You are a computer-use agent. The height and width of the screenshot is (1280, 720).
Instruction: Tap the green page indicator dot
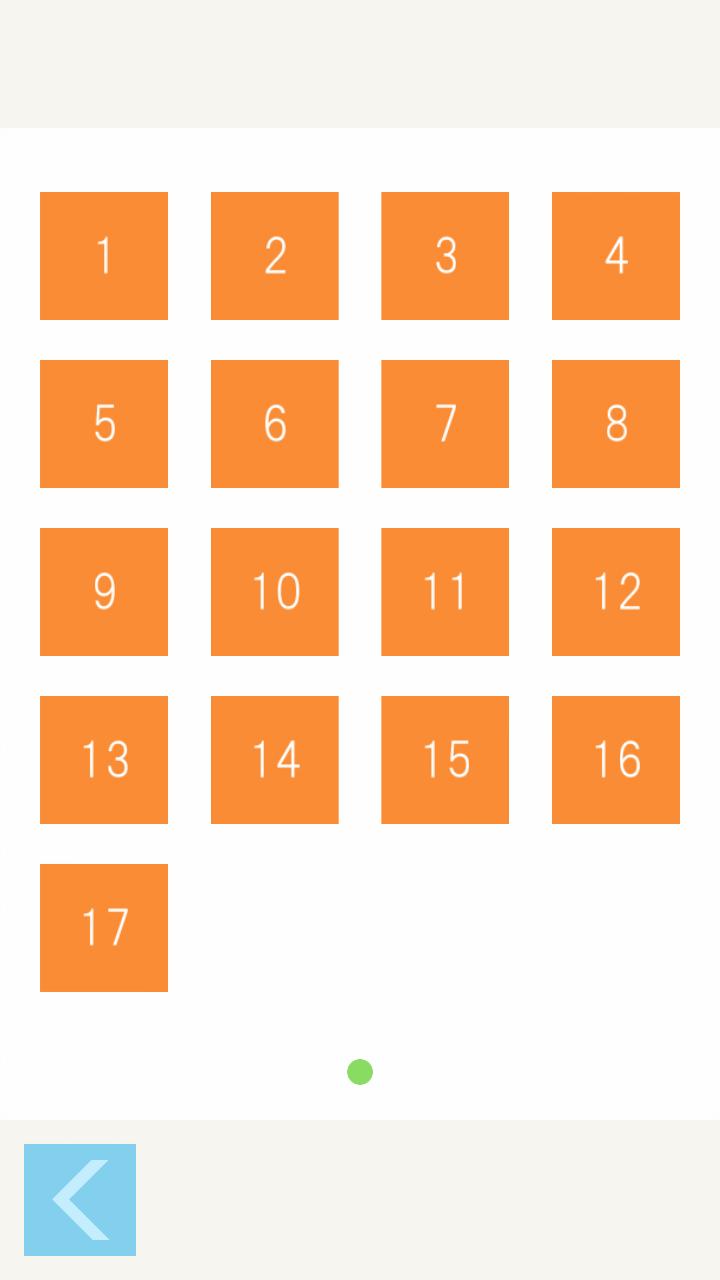click(x=360, y=1072)
